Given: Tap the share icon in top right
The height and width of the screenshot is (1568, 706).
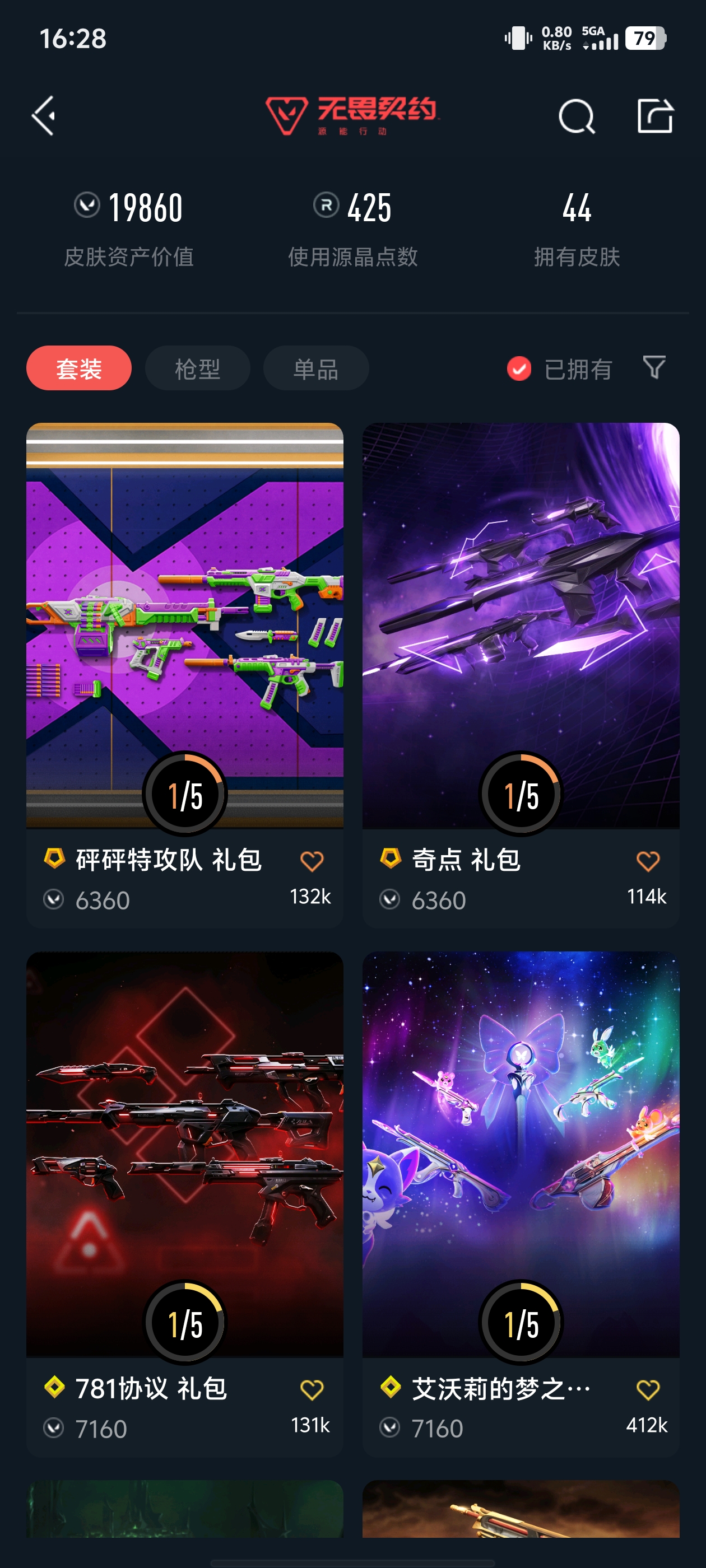Looking at the screenshot, I should click(656, 116).
